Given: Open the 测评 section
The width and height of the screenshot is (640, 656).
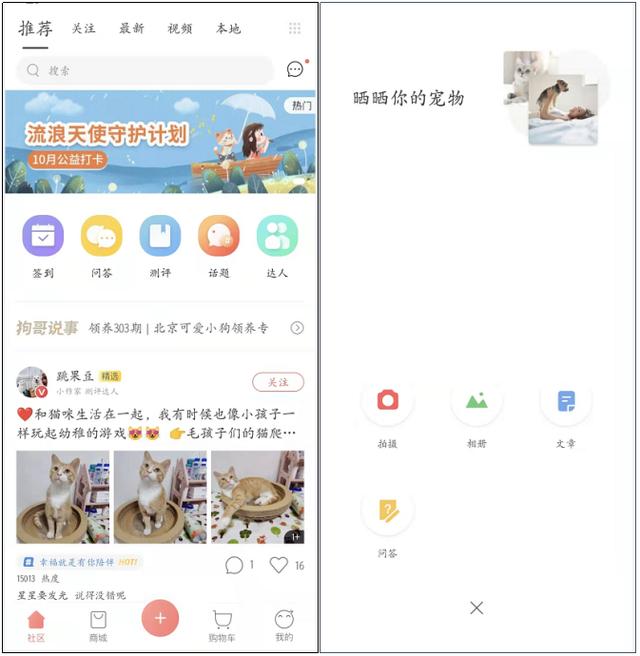Looking at the screenshot, I should click(160, 237).
